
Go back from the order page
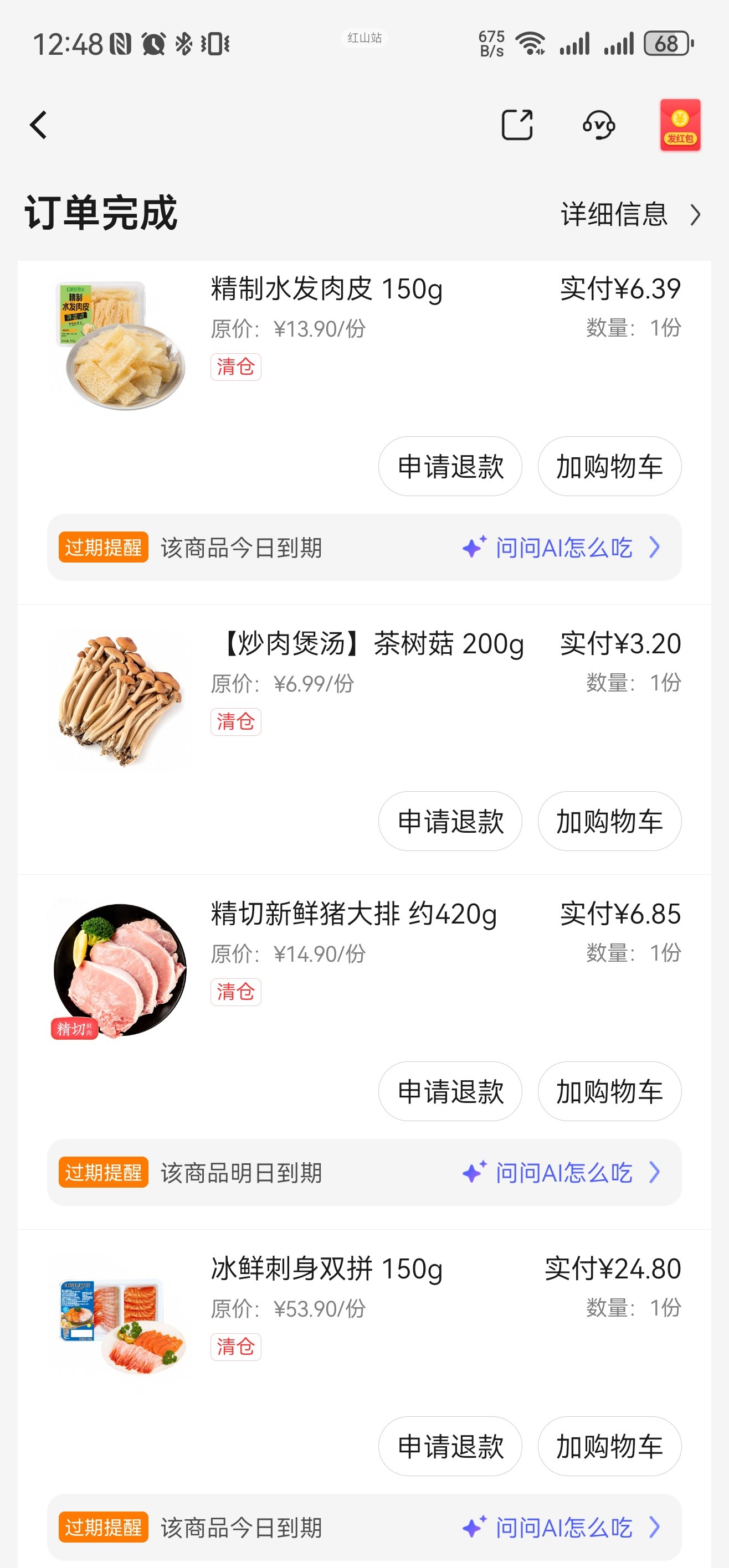[x=38, y=125]
